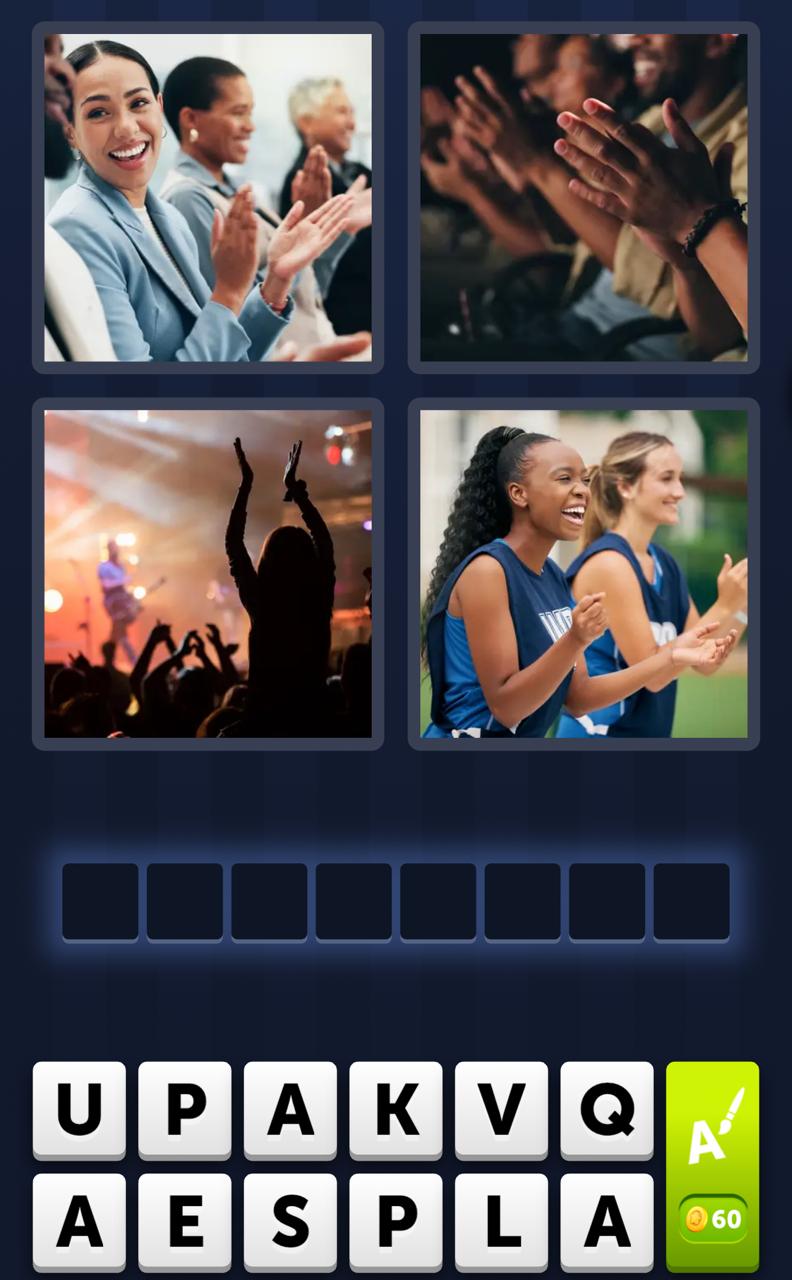This screenshot has height=1280, width=792.
Task: Open the photo of cheering concert crowd
Action: (207, 573)
